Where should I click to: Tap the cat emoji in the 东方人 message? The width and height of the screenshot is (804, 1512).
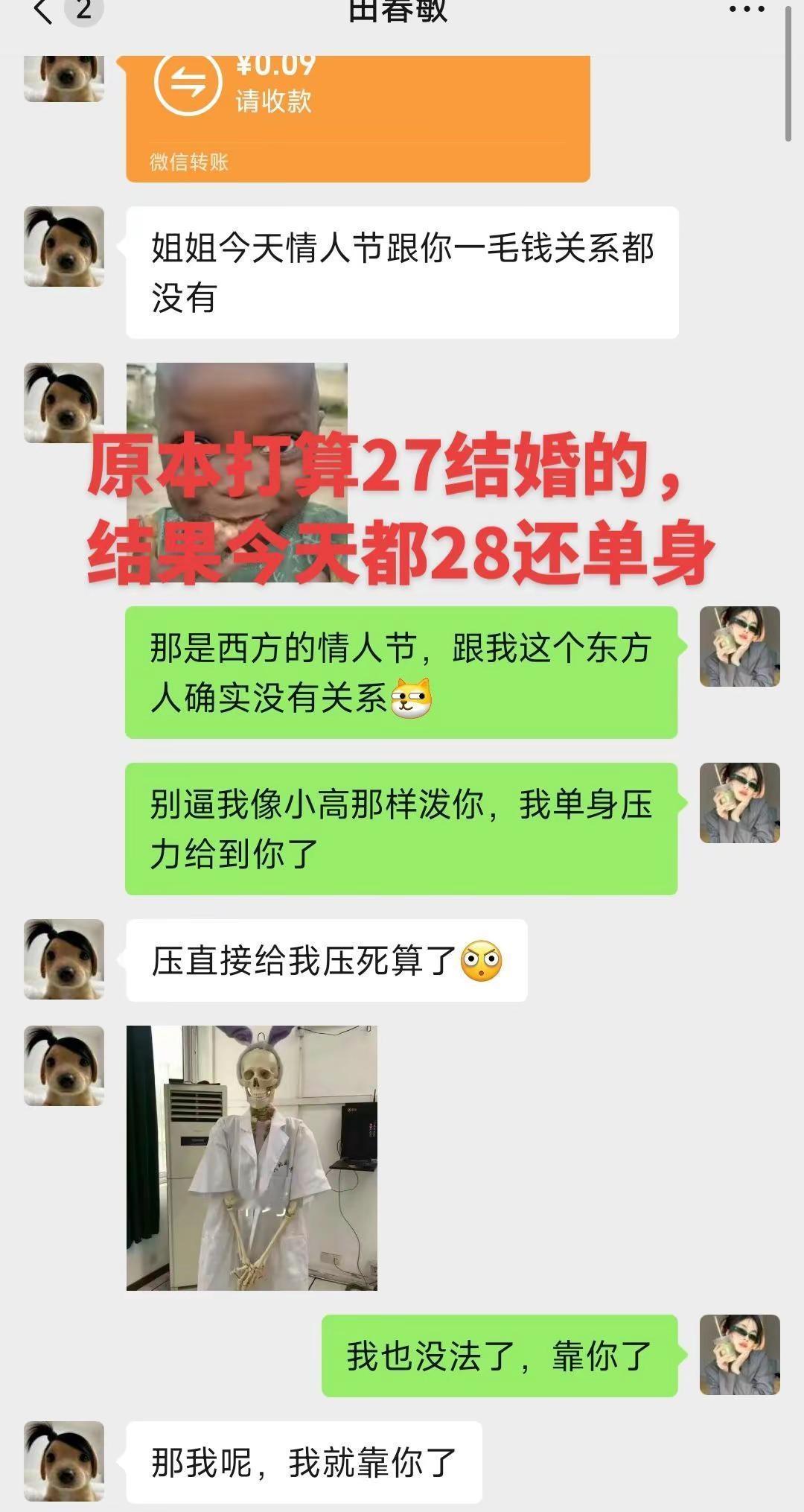coord(414,696)
